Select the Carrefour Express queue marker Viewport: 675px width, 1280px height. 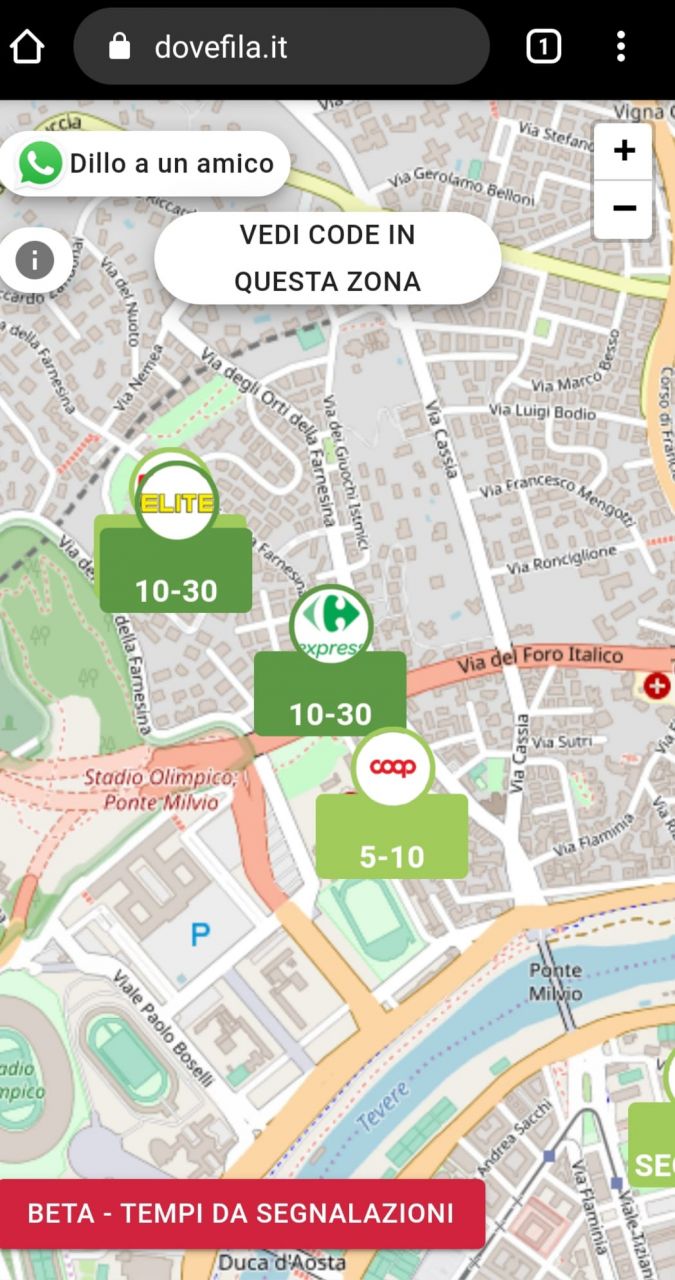(330, 662)
